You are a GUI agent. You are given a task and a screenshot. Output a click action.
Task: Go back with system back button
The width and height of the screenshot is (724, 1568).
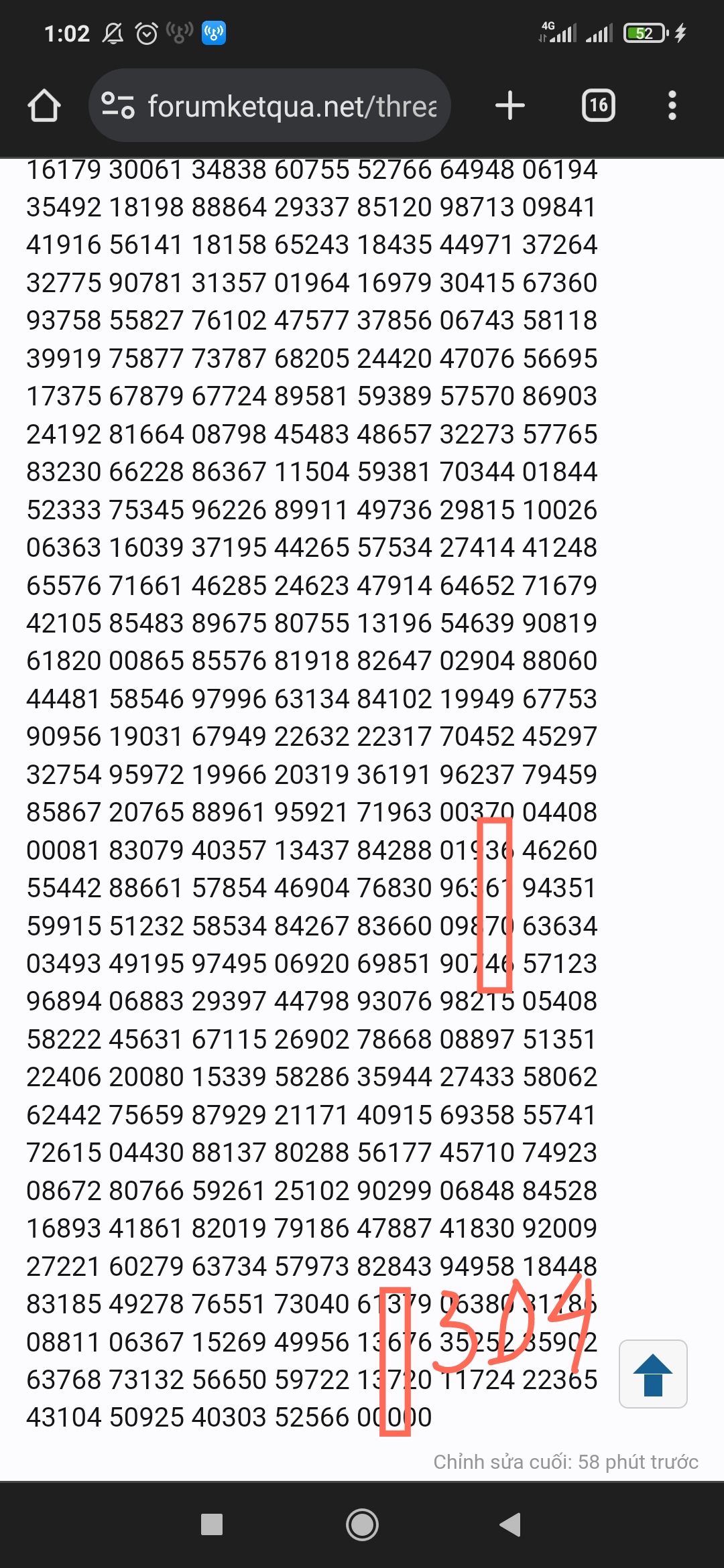pos(510,1524)
